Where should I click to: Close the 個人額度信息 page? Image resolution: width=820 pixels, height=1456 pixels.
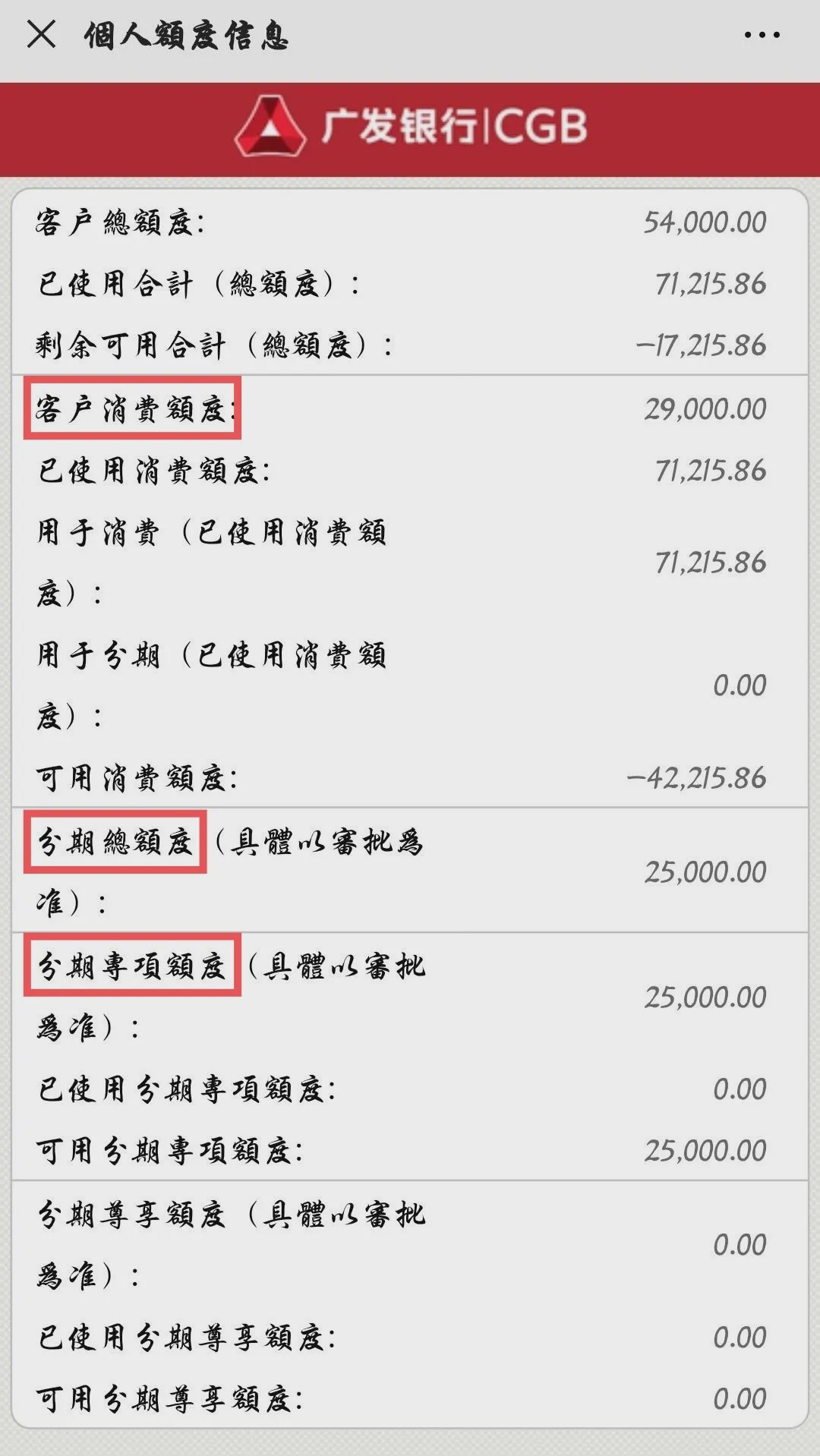tap(41, 34)
